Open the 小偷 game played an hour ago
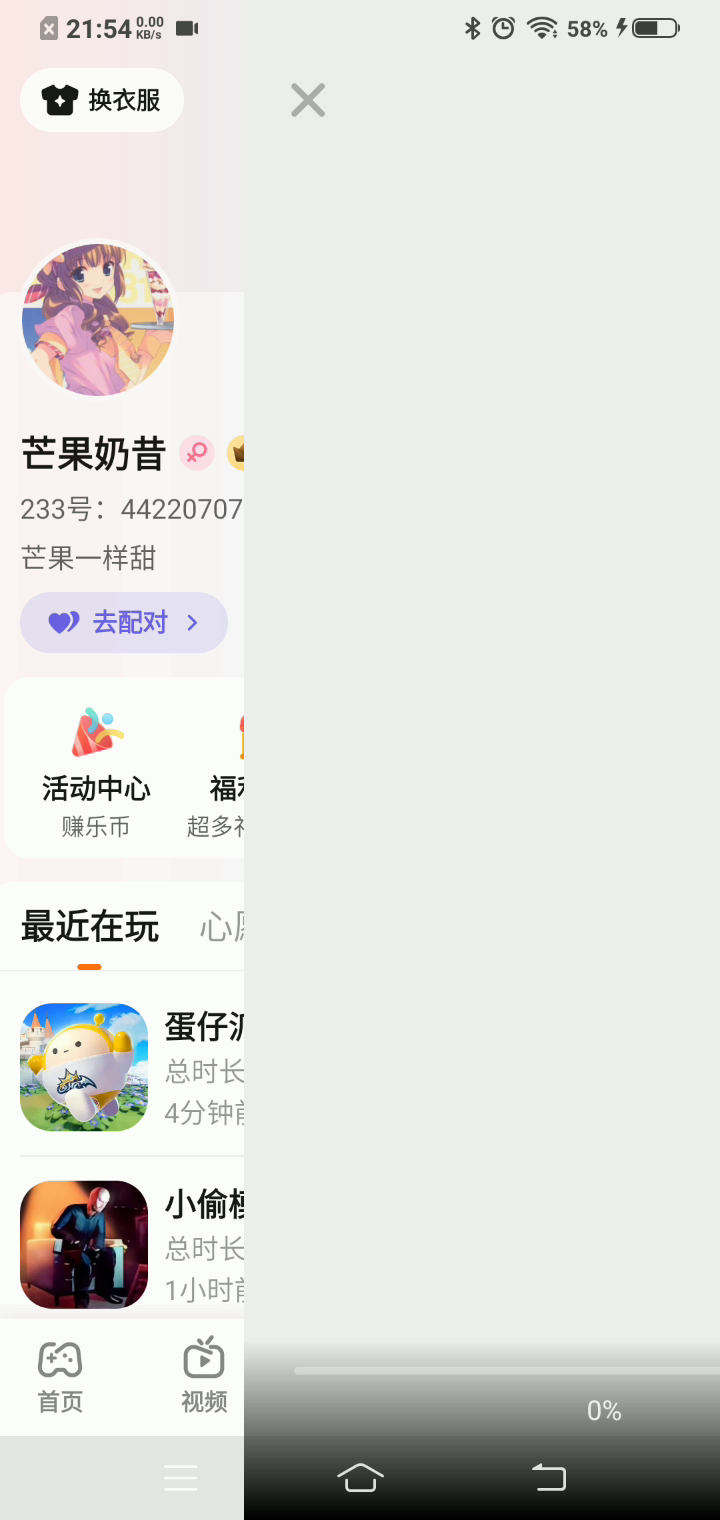 click(x=84, y=1244)
